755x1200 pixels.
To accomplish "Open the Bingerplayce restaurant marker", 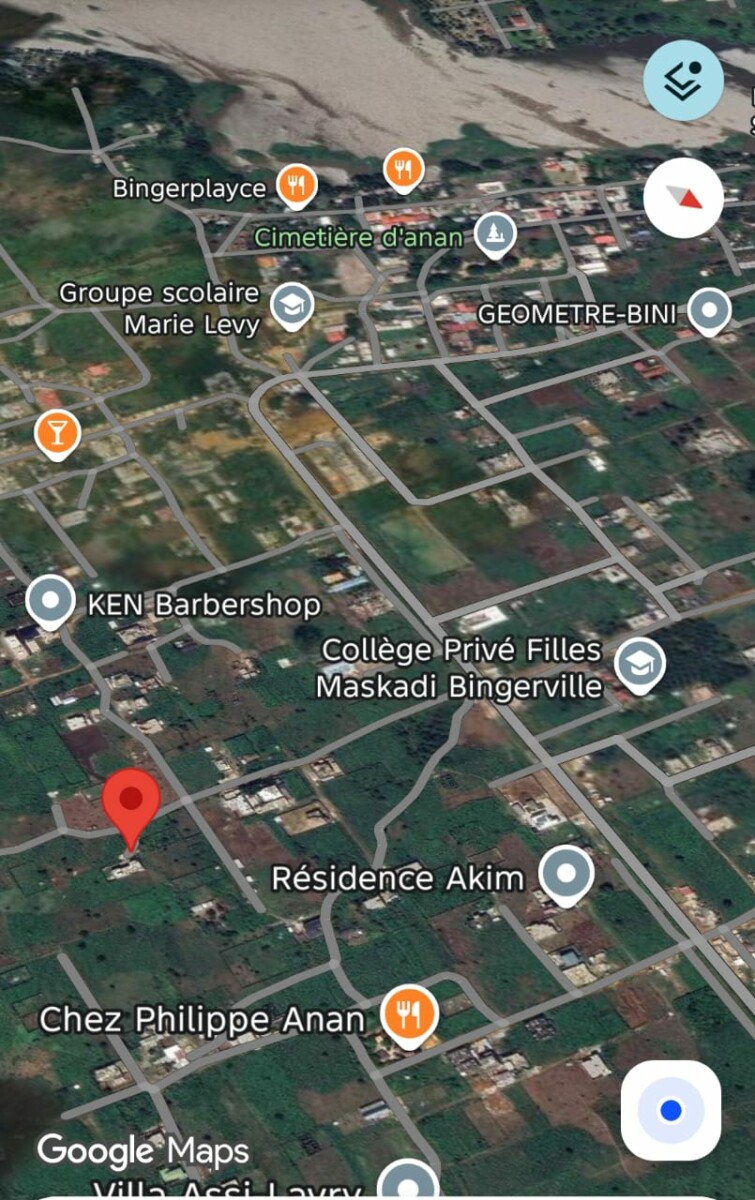I will (297, 184).
